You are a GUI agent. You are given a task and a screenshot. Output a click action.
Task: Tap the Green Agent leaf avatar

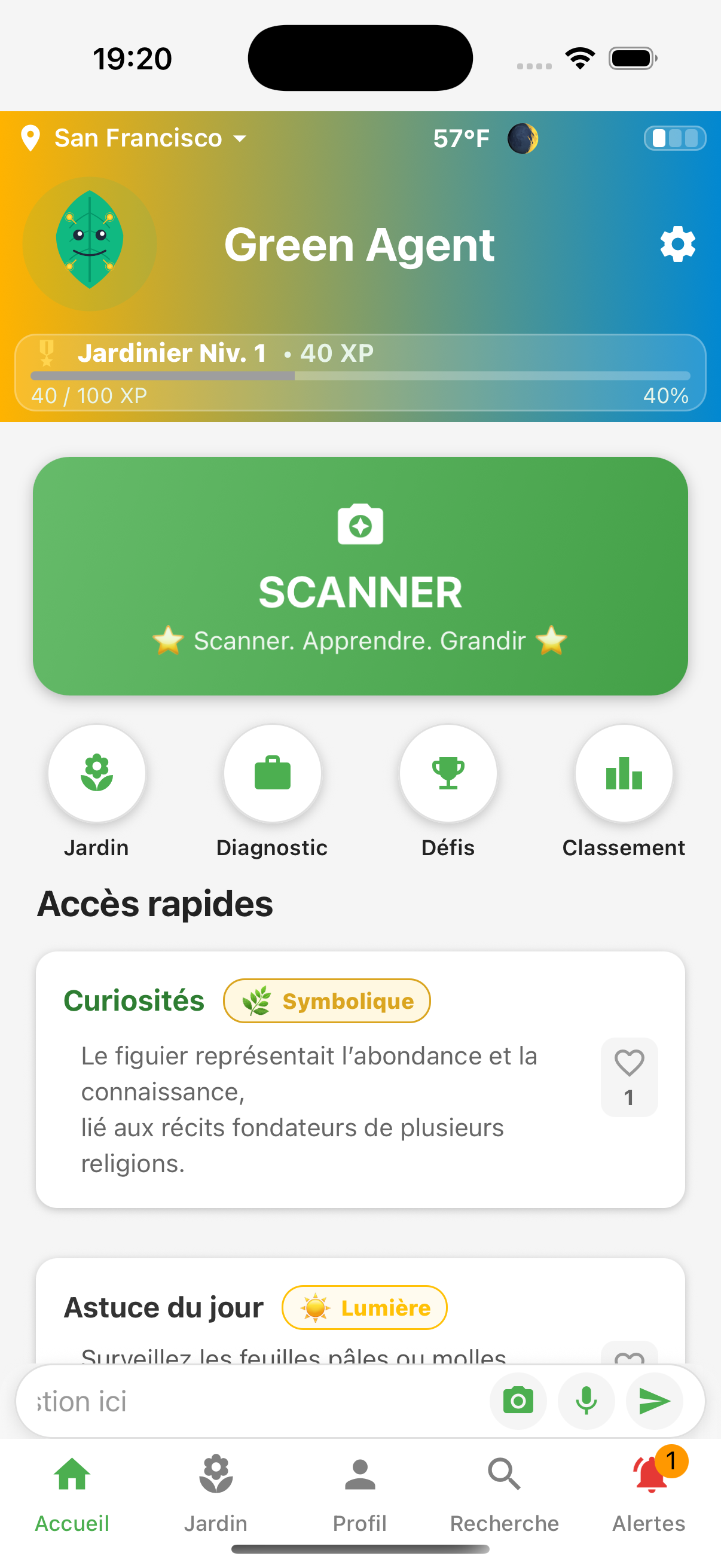click(x=90, y=243)
